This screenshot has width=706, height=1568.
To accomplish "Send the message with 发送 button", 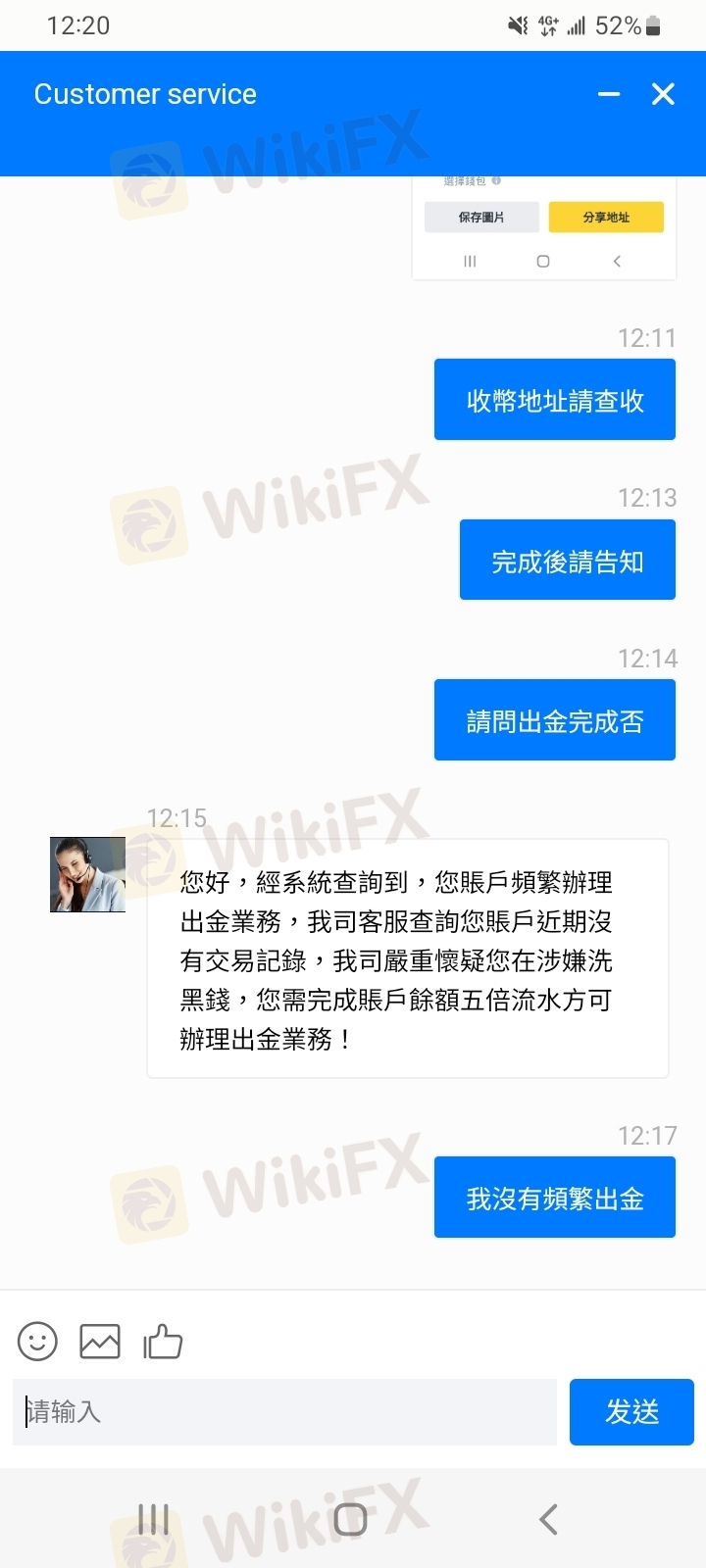I will [631, 1411].
